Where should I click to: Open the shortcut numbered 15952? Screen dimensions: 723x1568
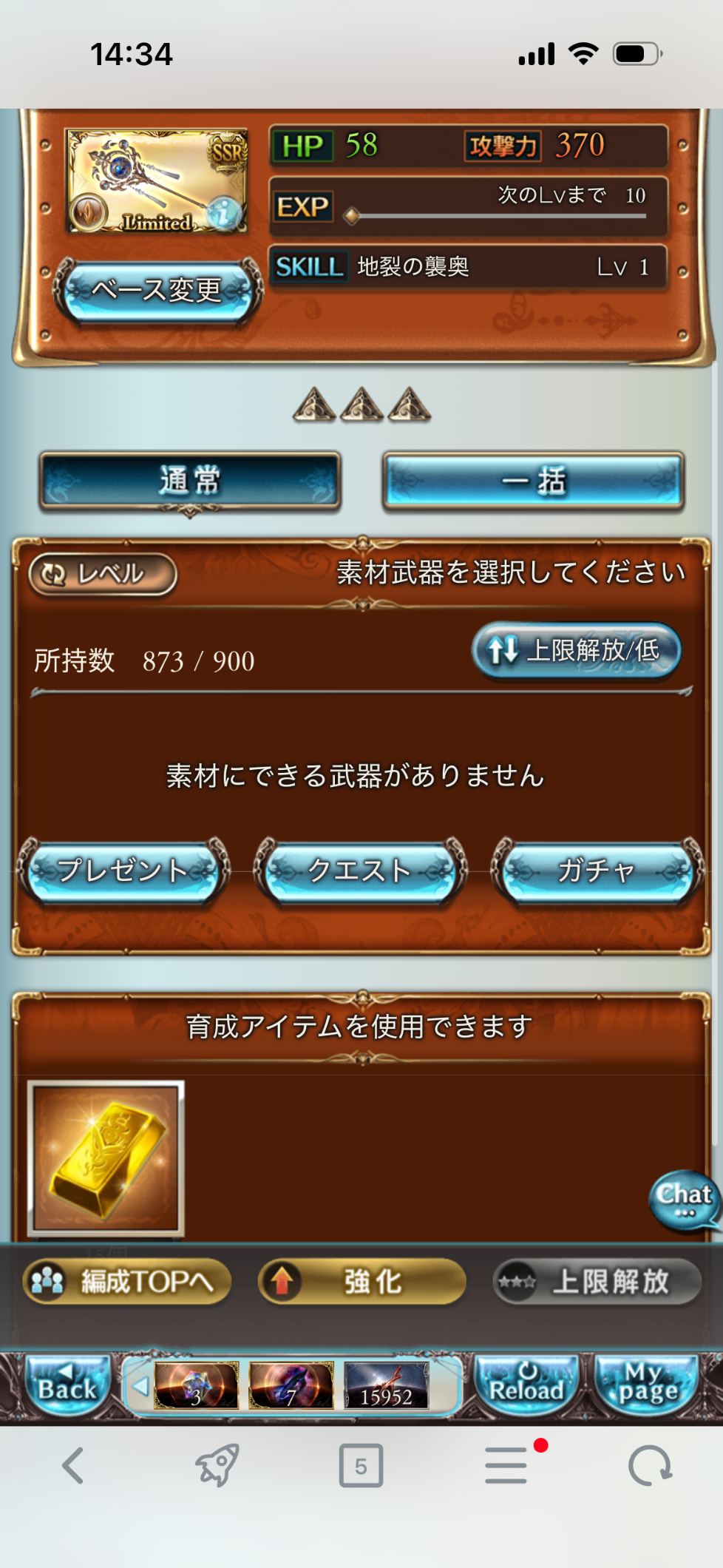(x=386, y=1385)
